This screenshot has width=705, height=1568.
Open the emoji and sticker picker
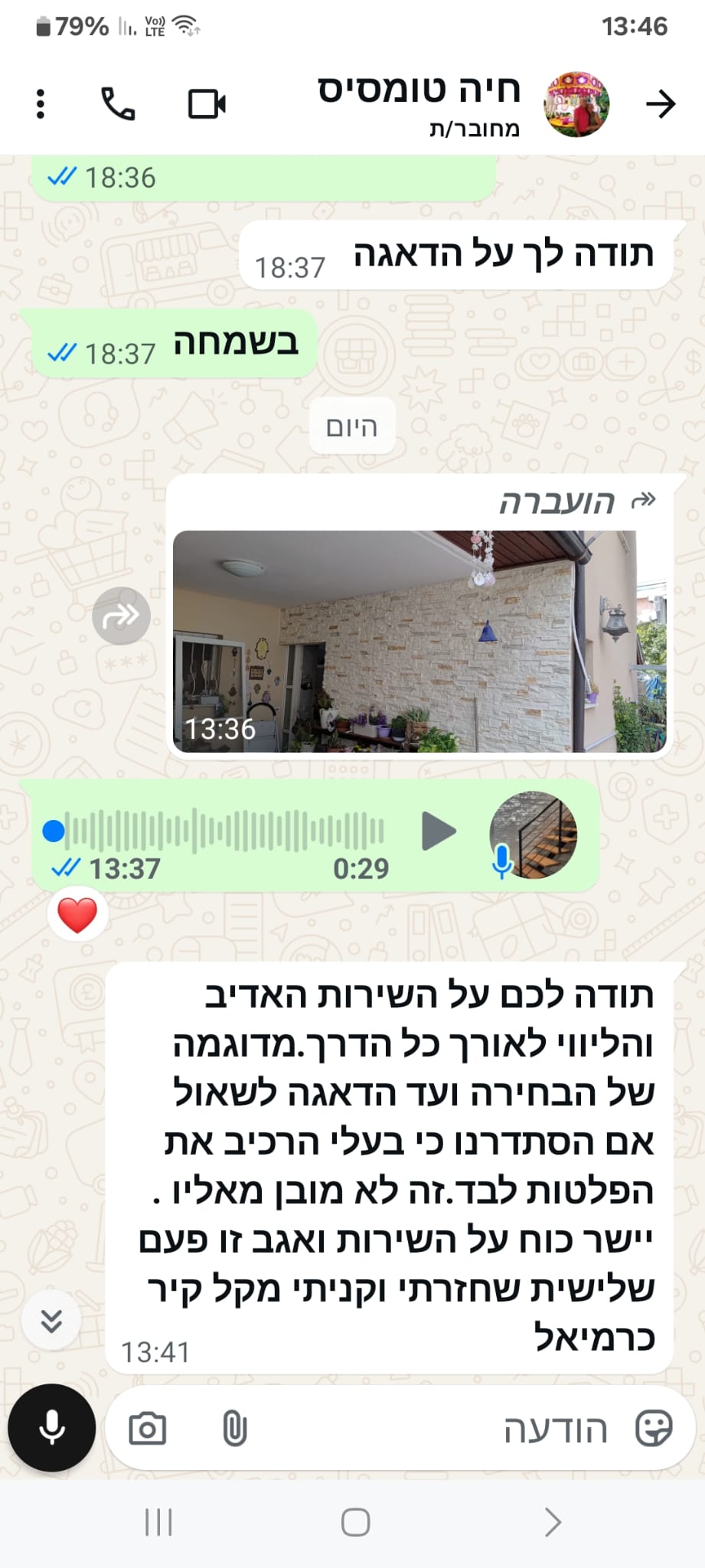654,1429
